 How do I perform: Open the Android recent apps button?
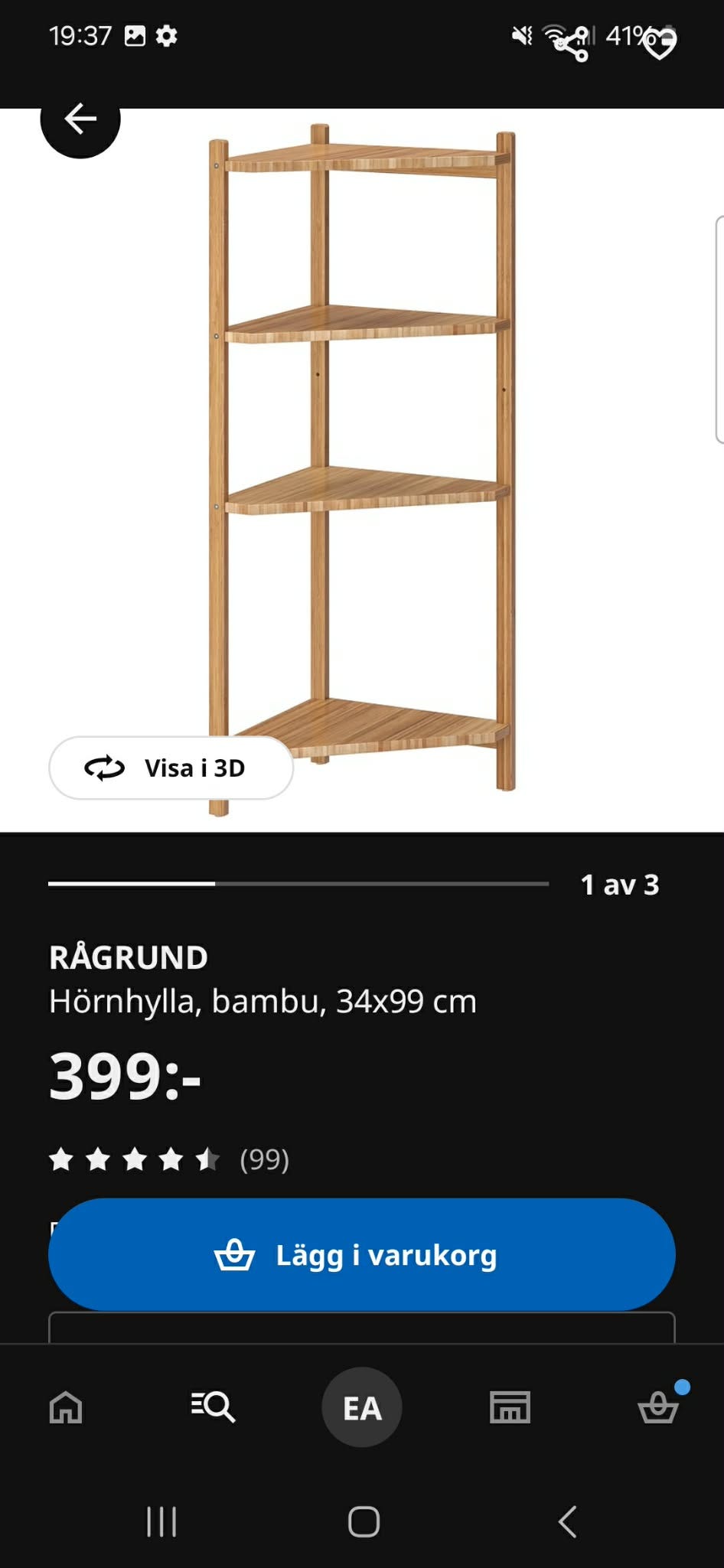pyautogui.click(x=161, y=1521)
